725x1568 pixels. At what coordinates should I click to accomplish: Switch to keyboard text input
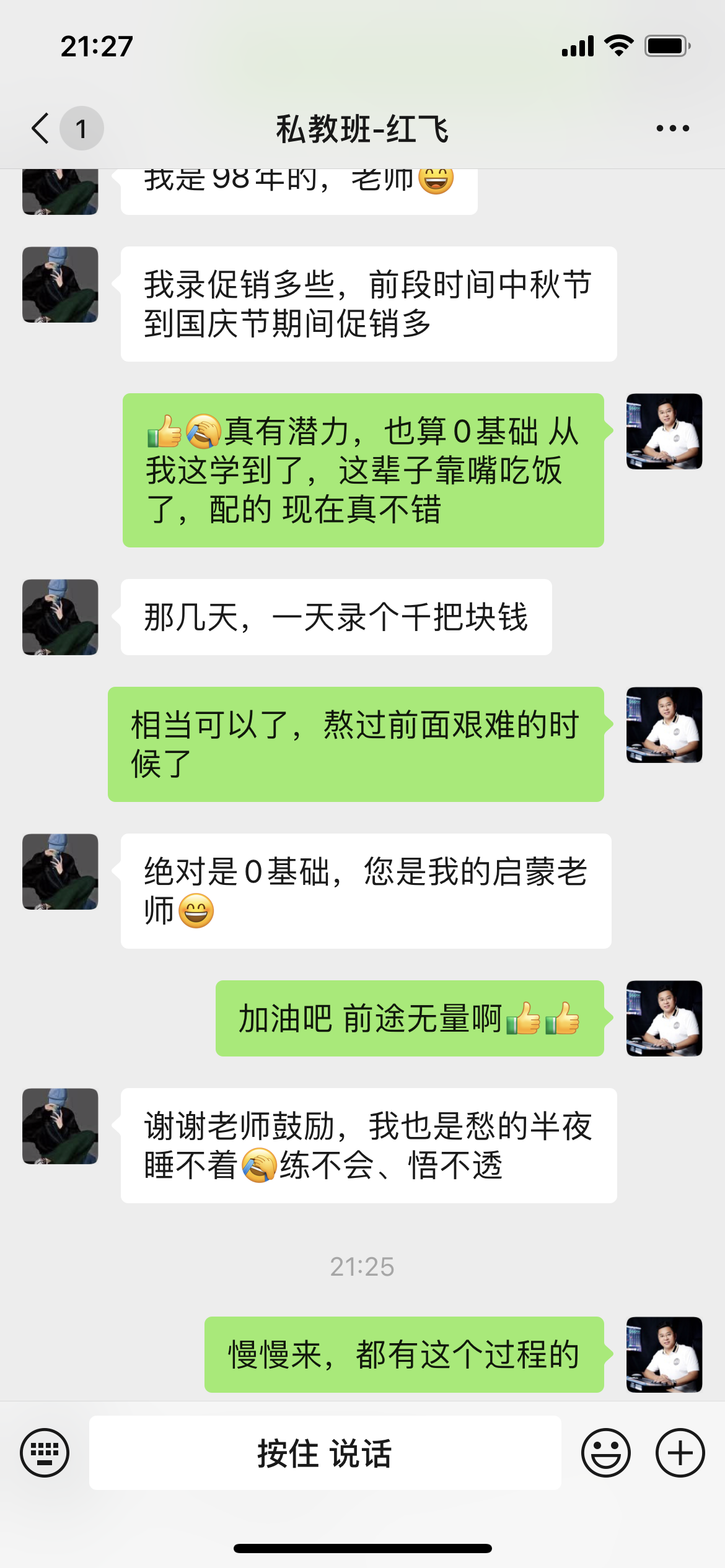(45, 1453)
